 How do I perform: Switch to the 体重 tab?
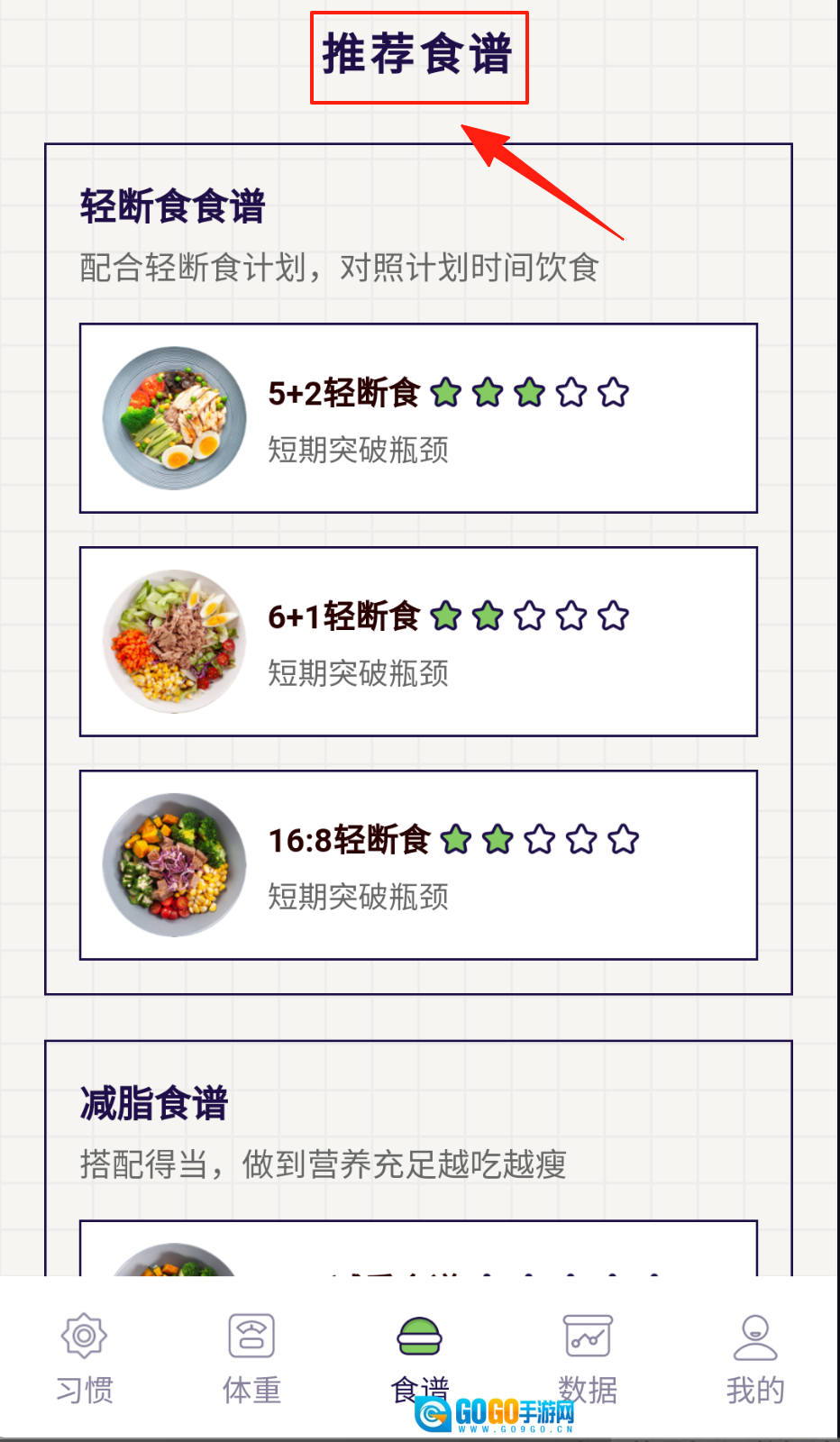pos(251,1358)
